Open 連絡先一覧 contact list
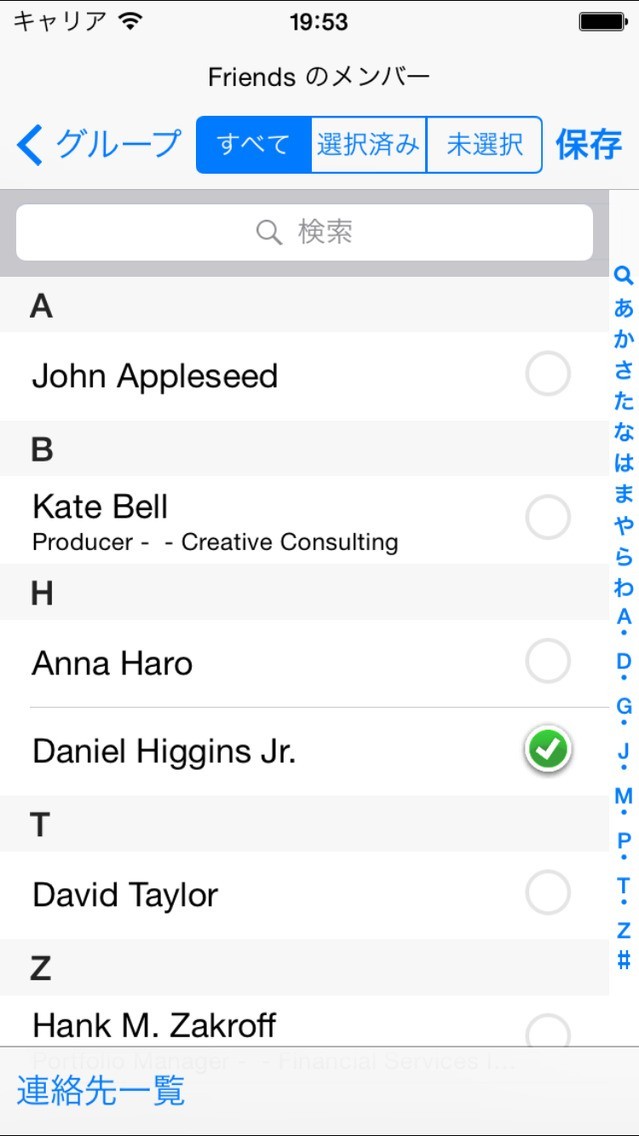 101,1091
